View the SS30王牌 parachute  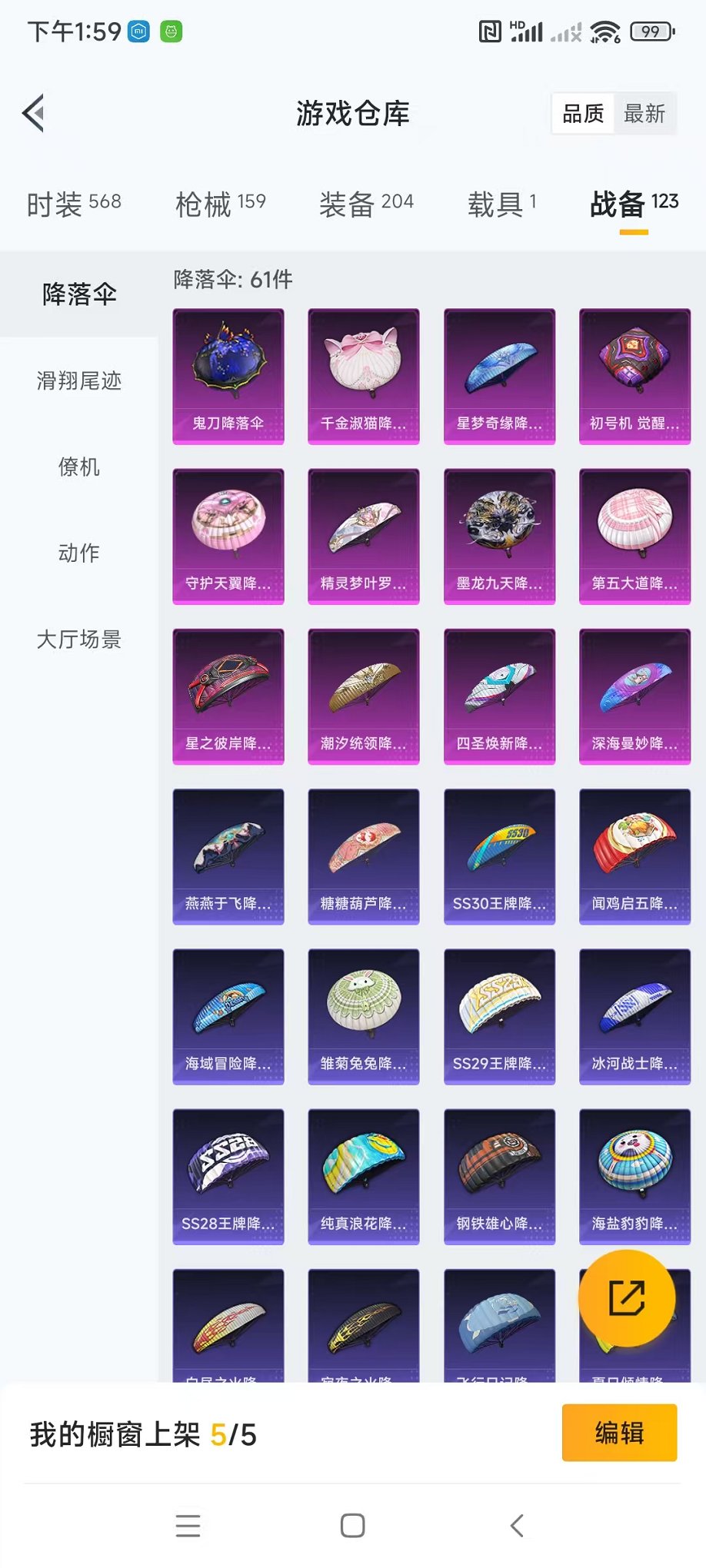click(499, 855)
